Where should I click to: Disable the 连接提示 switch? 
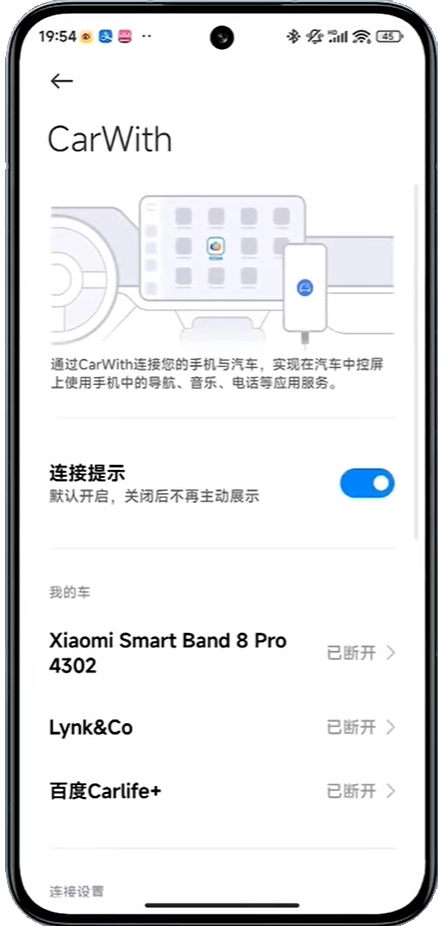(x=367, y=483)
